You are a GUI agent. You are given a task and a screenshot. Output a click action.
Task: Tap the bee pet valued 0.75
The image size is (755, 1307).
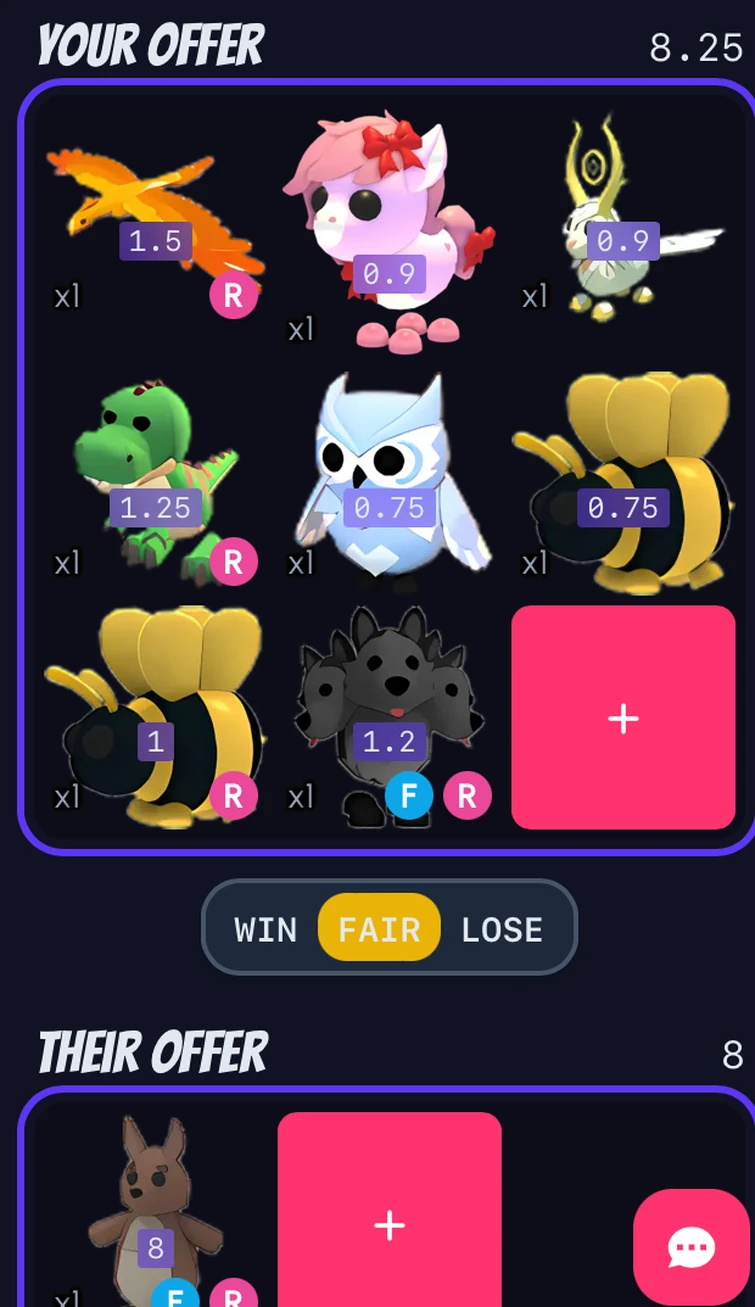[623, 483]
